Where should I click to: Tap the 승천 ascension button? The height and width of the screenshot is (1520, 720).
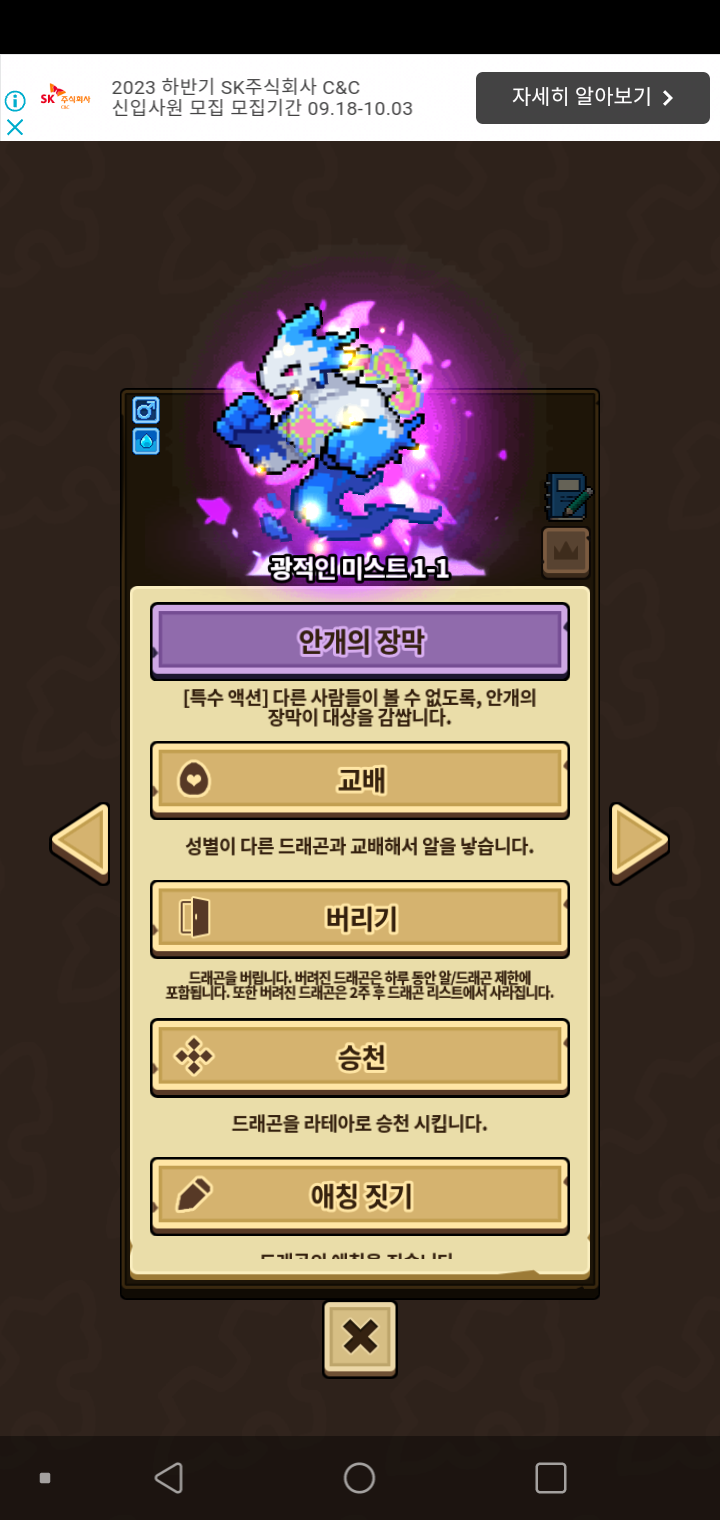[360, 1056]
